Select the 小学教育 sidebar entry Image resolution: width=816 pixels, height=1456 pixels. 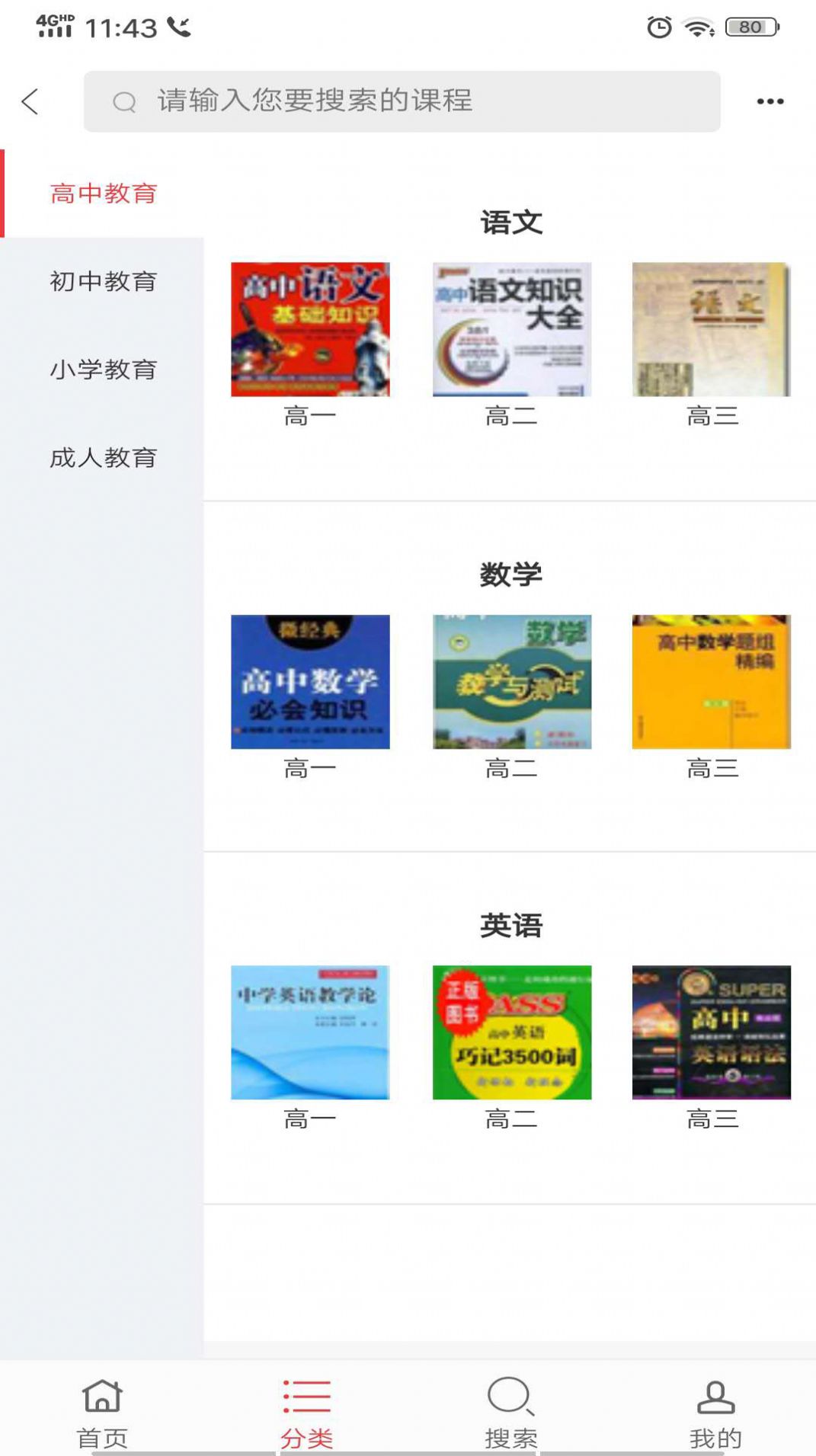point(103,370)
